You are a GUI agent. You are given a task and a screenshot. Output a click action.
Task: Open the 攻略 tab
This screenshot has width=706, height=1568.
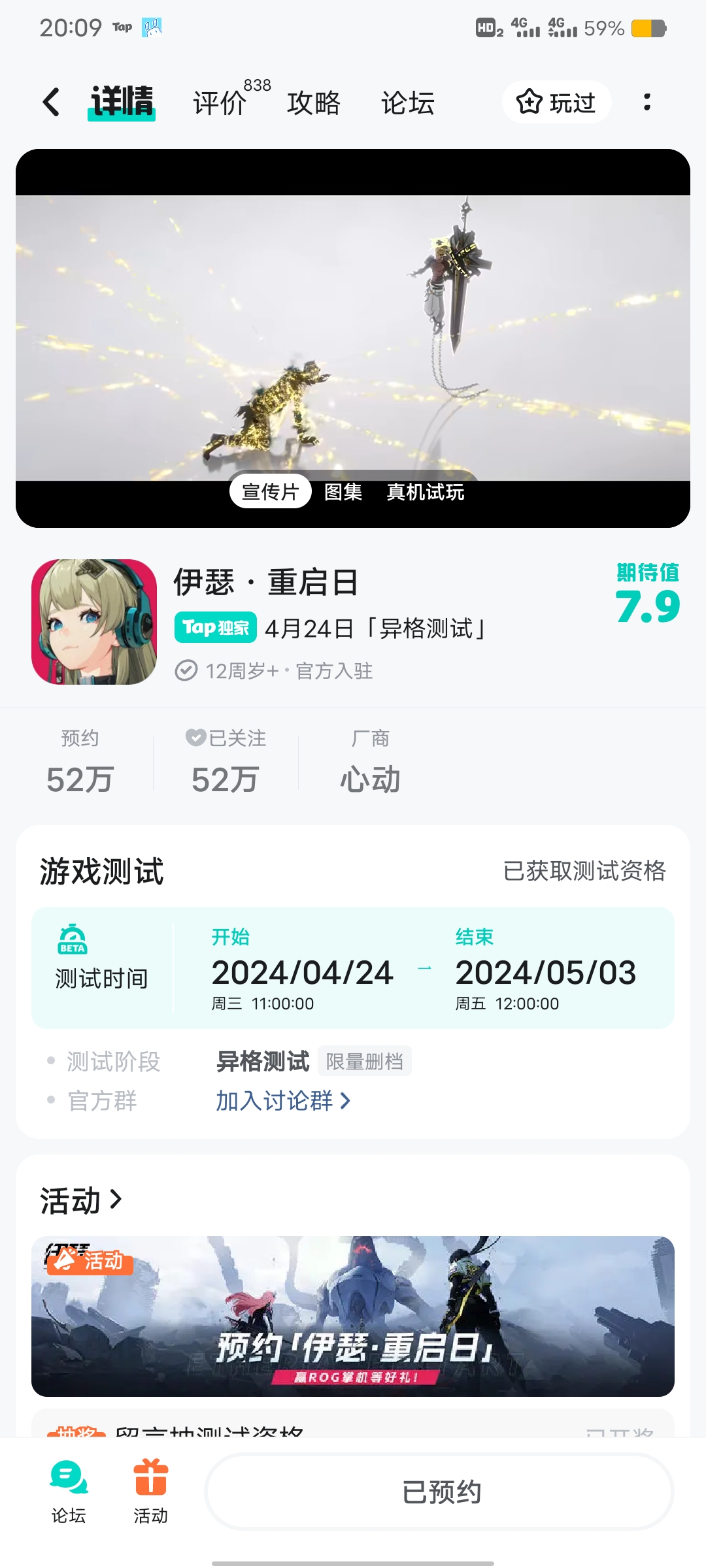pos(313,102)
